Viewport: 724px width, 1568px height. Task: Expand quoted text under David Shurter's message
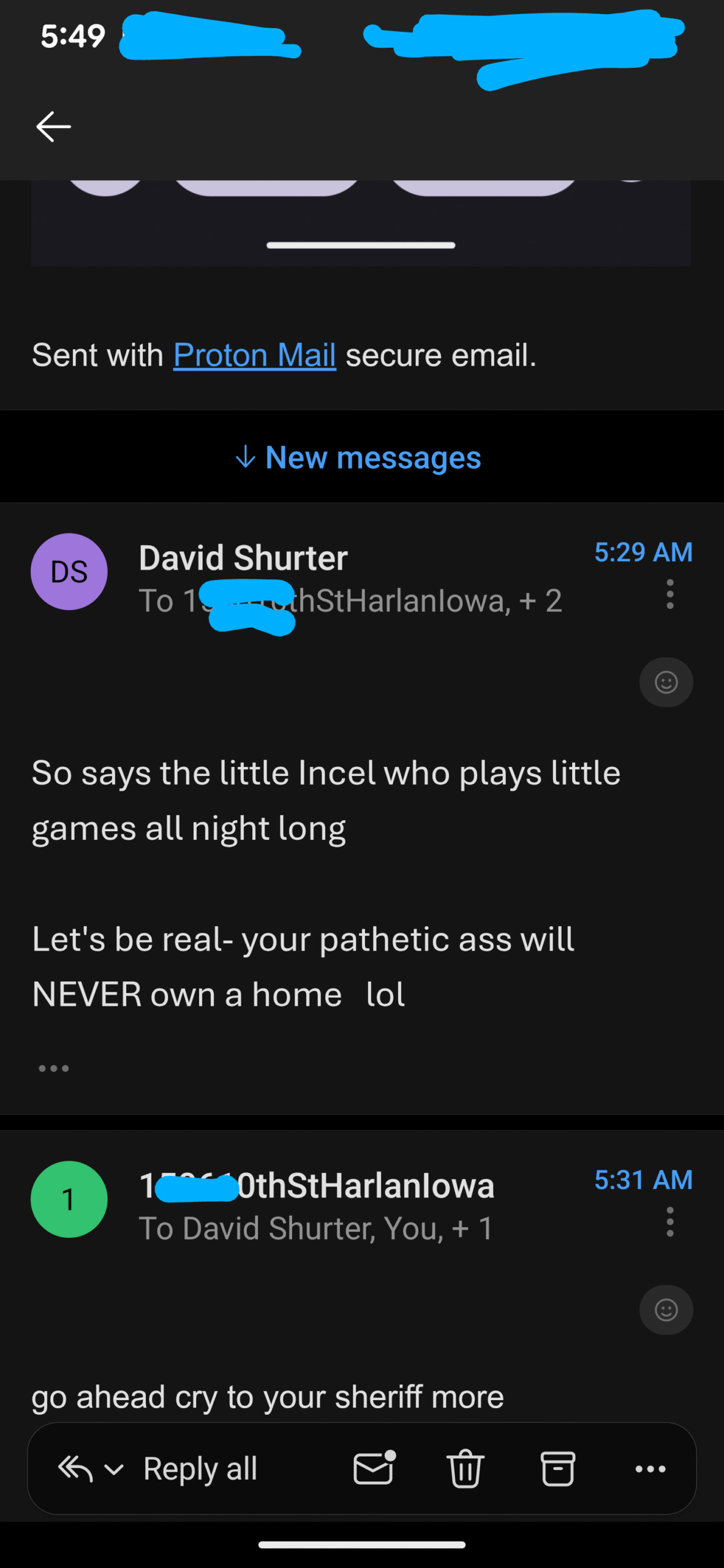tap(54, 1069)
